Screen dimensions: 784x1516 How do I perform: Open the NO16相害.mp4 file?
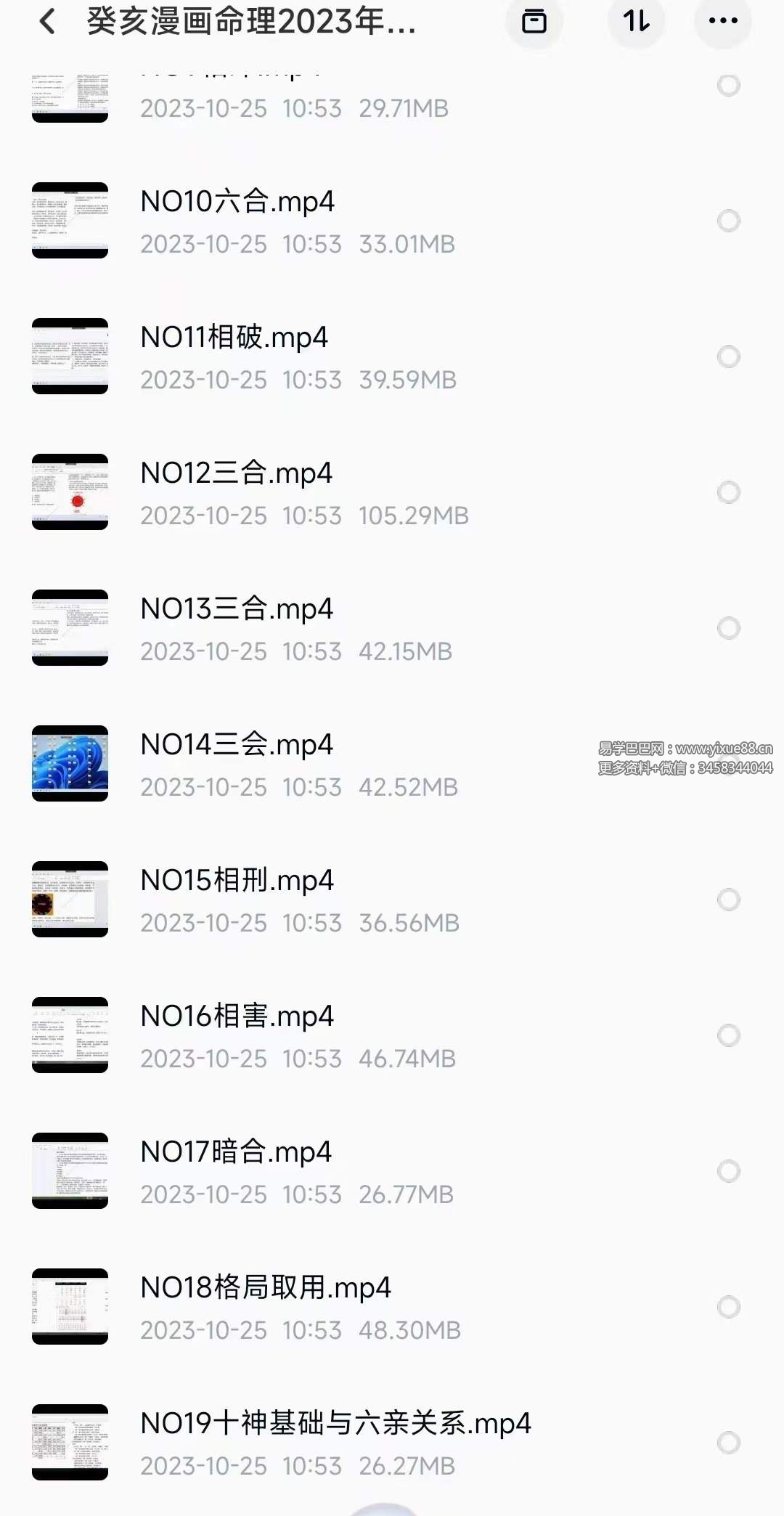(237, 1016)
